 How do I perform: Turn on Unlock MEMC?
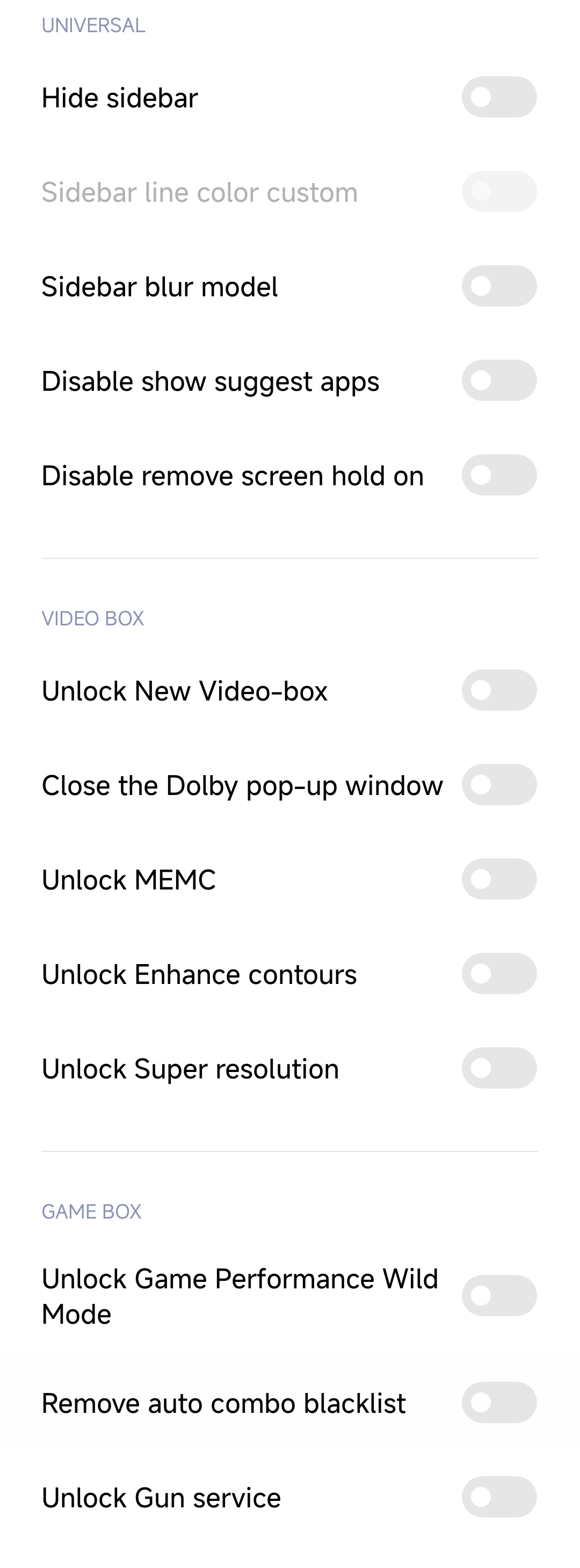pyautogui.click(x=498, y=879)
